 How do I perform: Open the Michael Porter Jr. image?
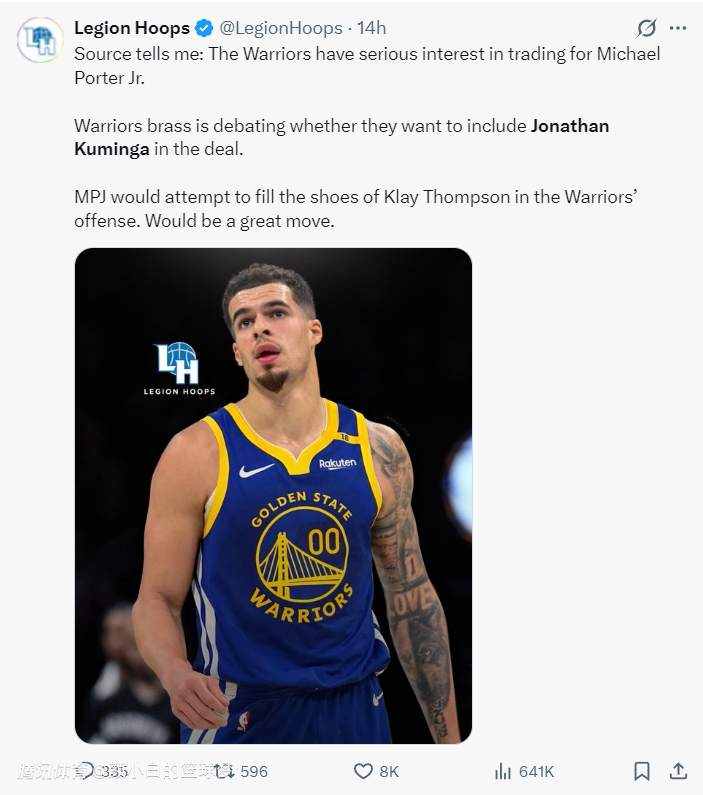pos(273,495)
